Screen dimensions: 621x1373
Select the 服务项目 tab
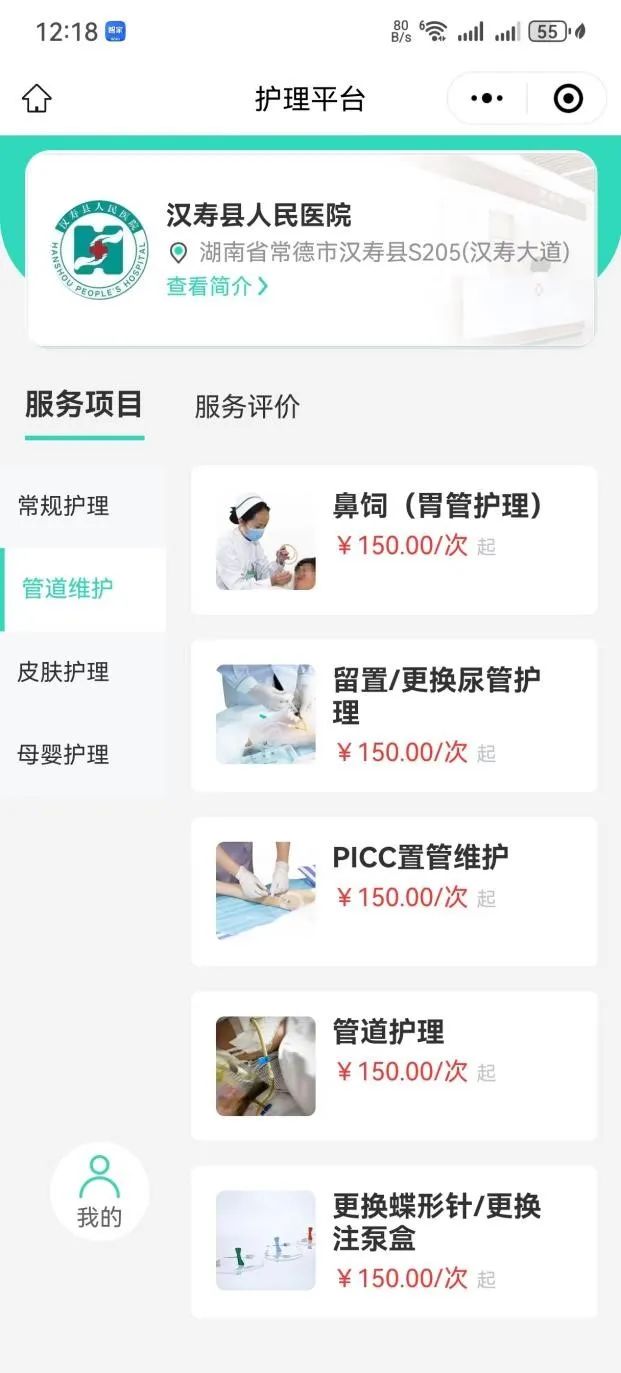(x=84, y=405)
